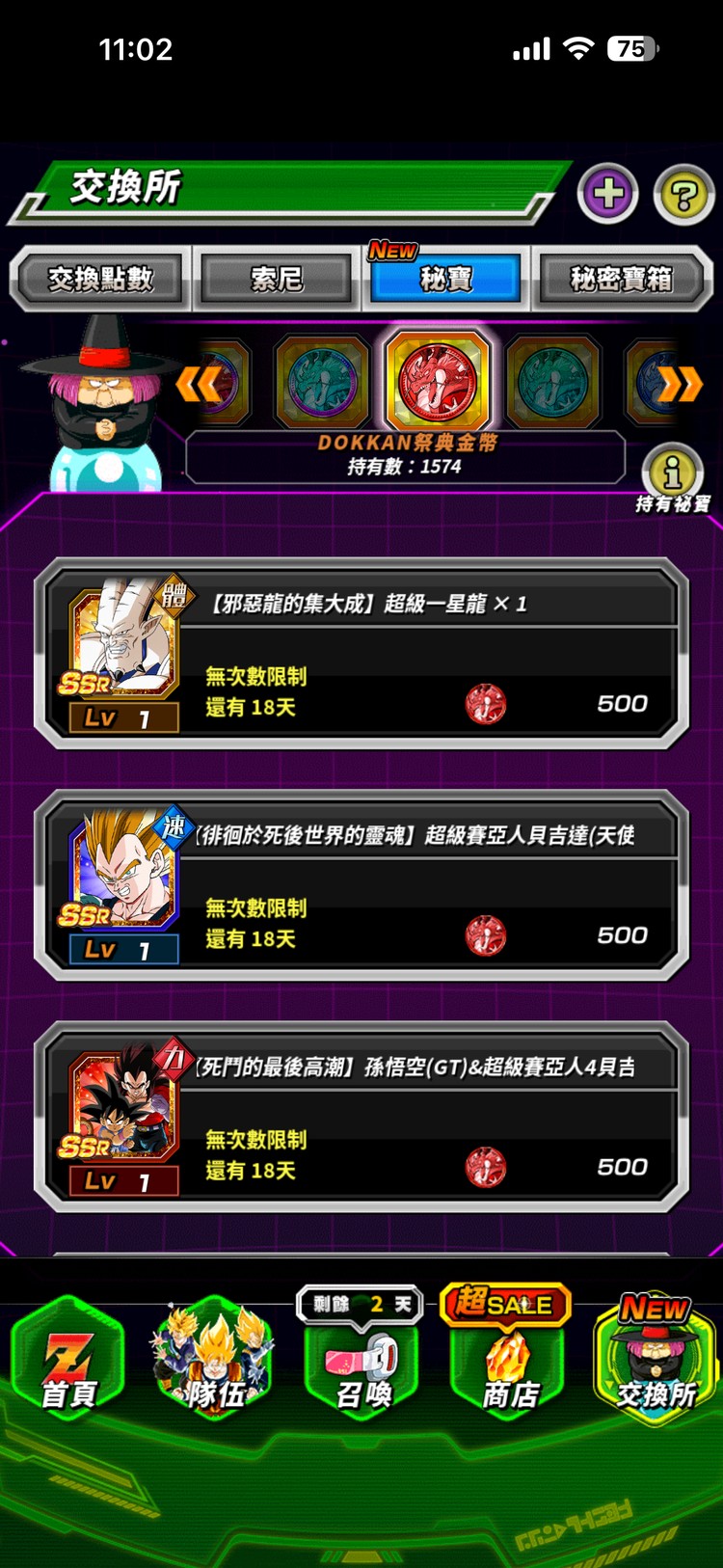Tap the 超SALE banner above 商店
Image resolution: width=723 pixels, height=1568 pixels.
click(x=505, y=1306)
